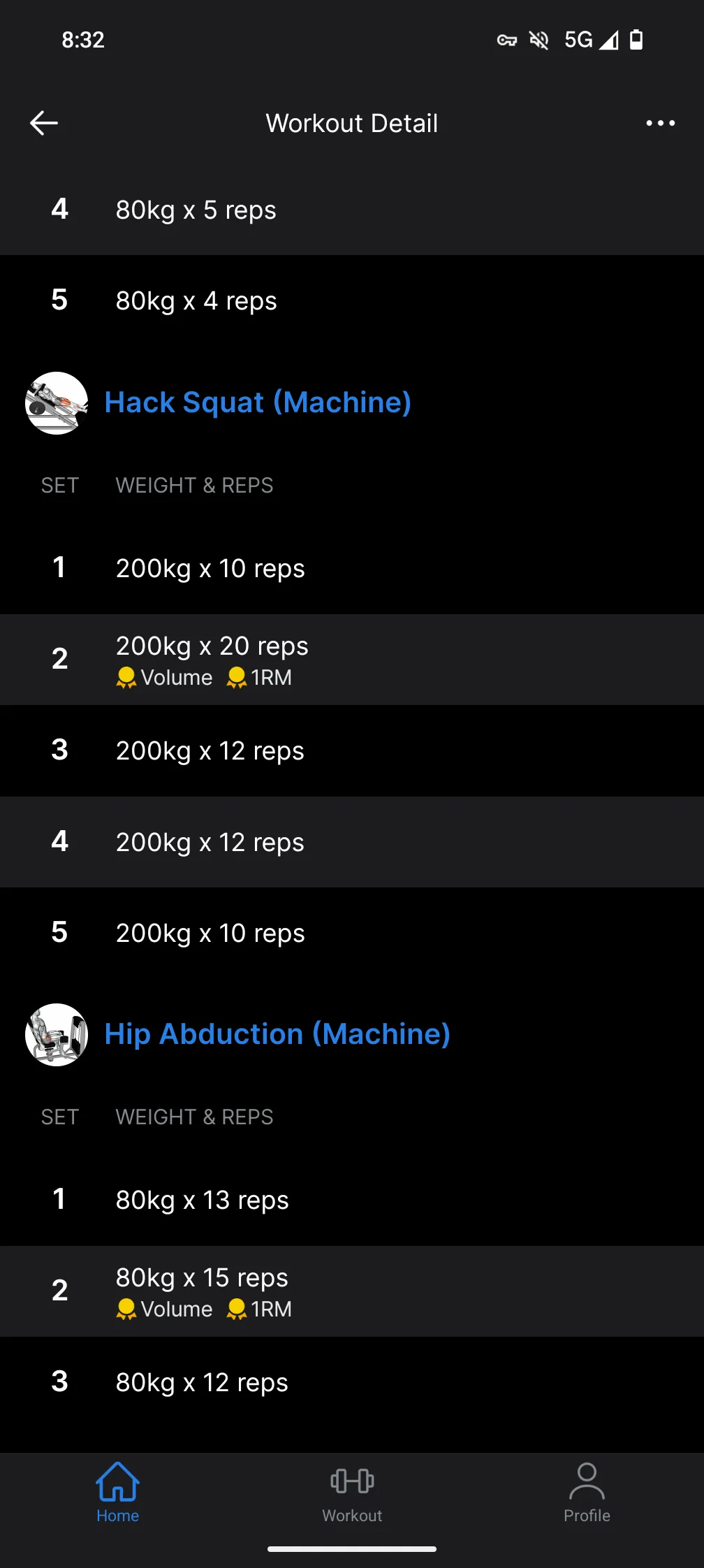Tap the Hip Abduction exercise thumbnail
The image size is (704, 1568).
(x=57, y=1035)
